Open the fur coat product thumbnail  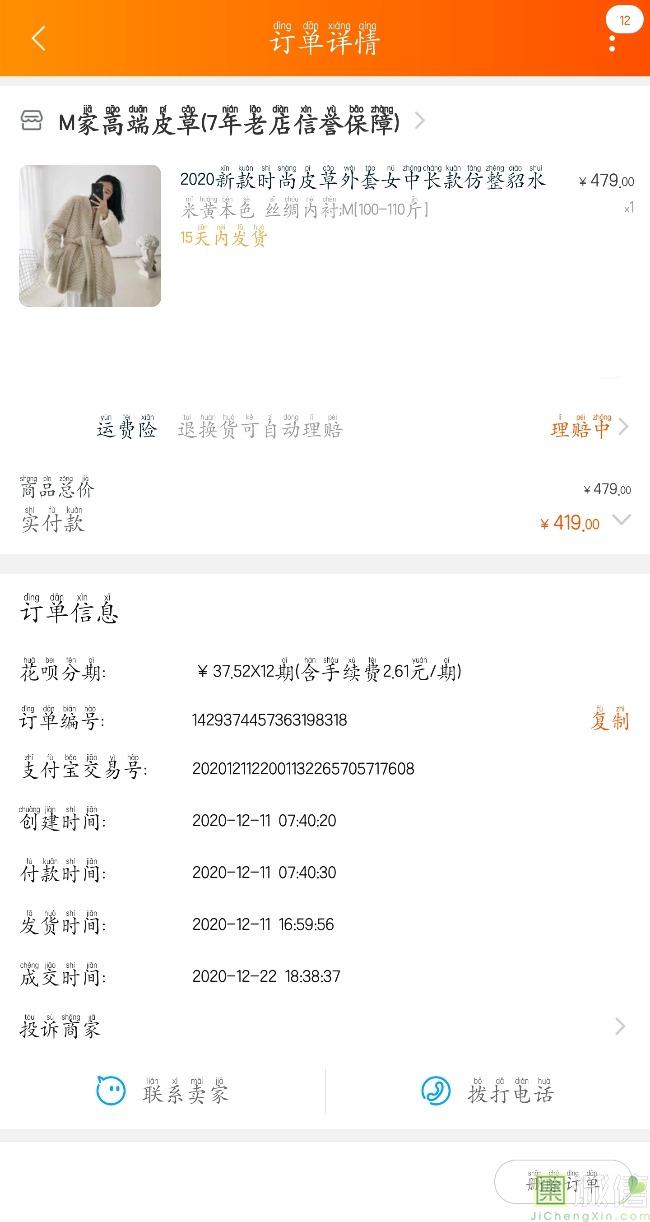coord(90,236)
